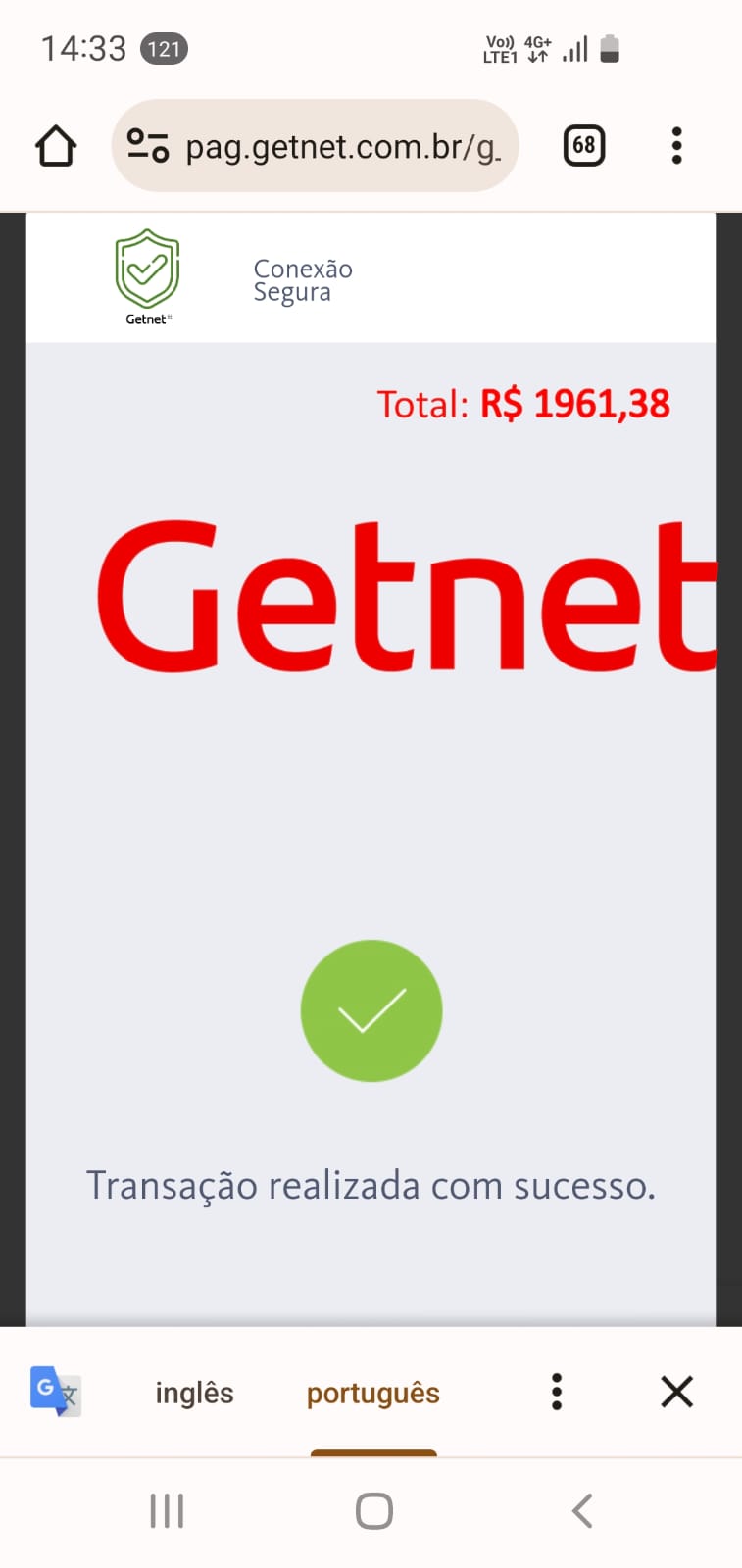This screenshot has width=742, height=1568.
Task: Go to the browser home page
Action: (56, 146)
